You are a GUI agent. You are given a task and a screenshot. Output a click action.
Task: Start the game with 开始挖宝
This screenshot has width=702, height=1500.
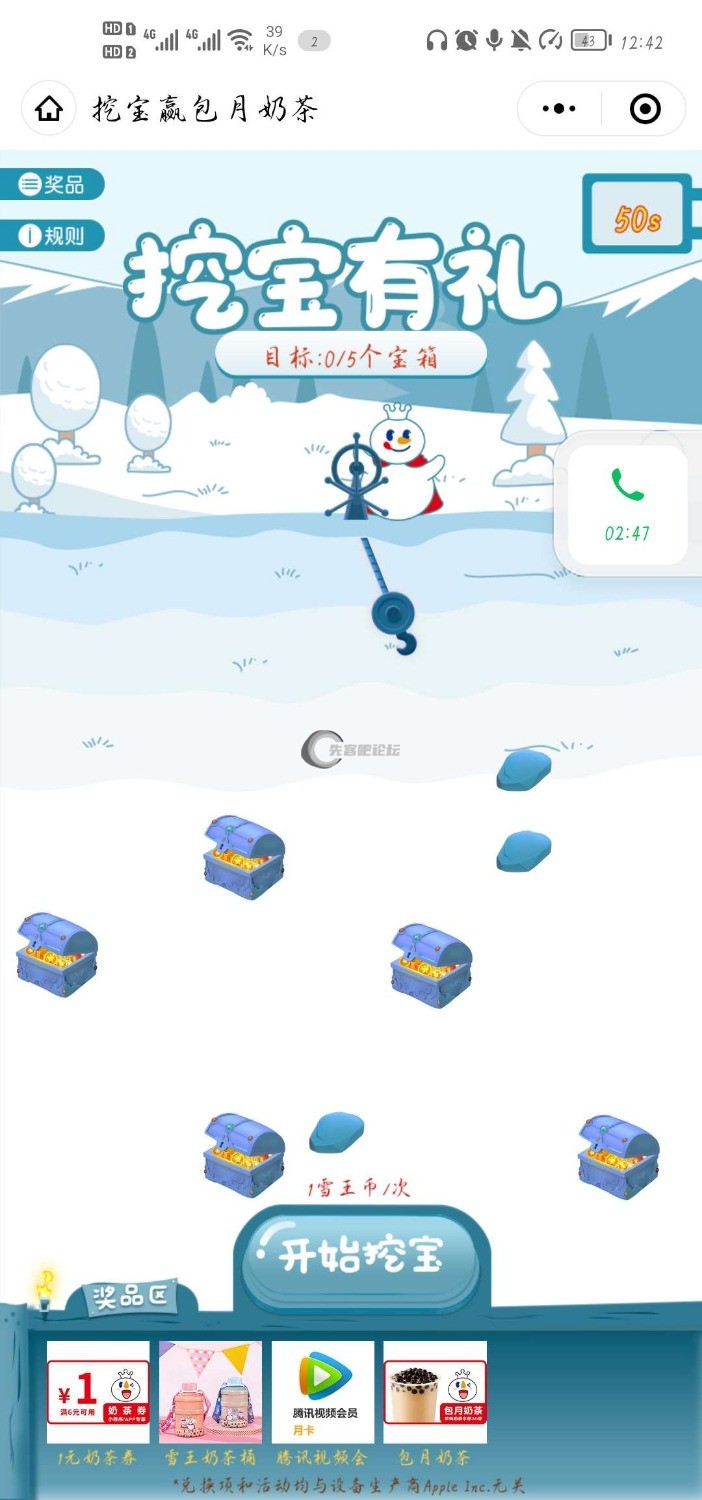[362, 1256]
